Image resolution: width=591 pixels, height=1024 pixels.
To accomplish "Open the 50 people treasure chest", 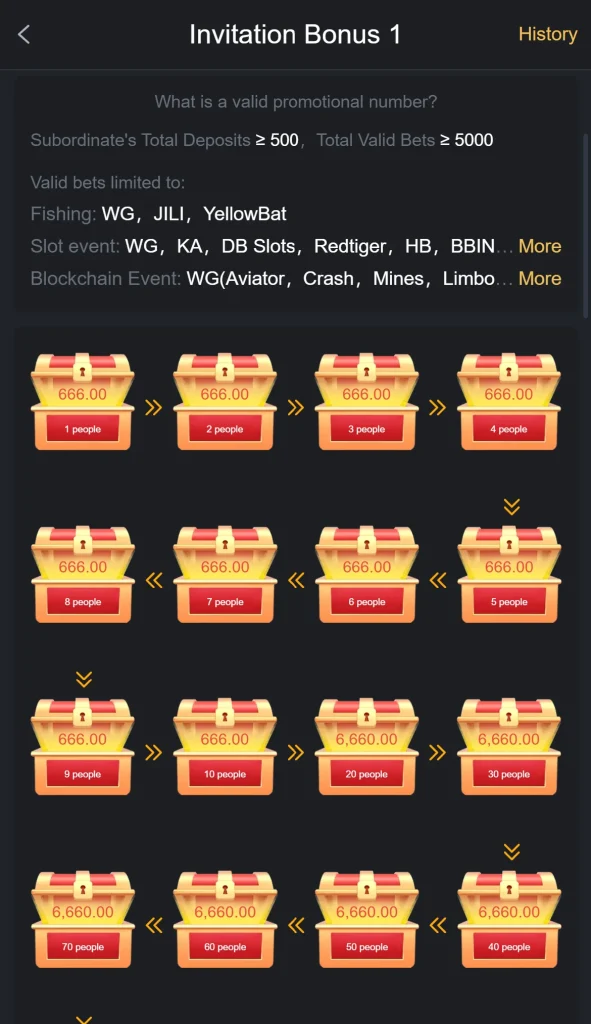I will [x=366, y=918].
